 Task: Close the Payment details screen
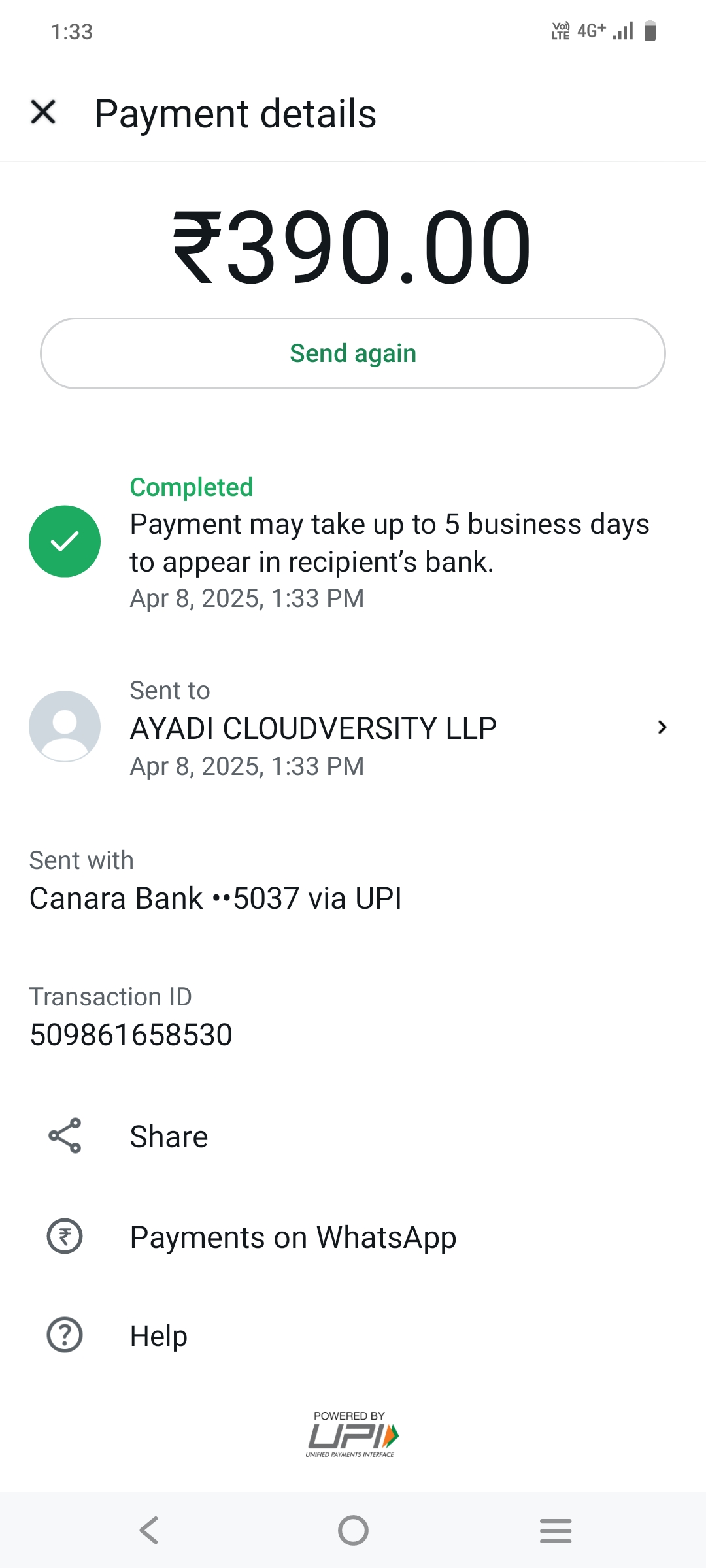[x=43, y=112]
